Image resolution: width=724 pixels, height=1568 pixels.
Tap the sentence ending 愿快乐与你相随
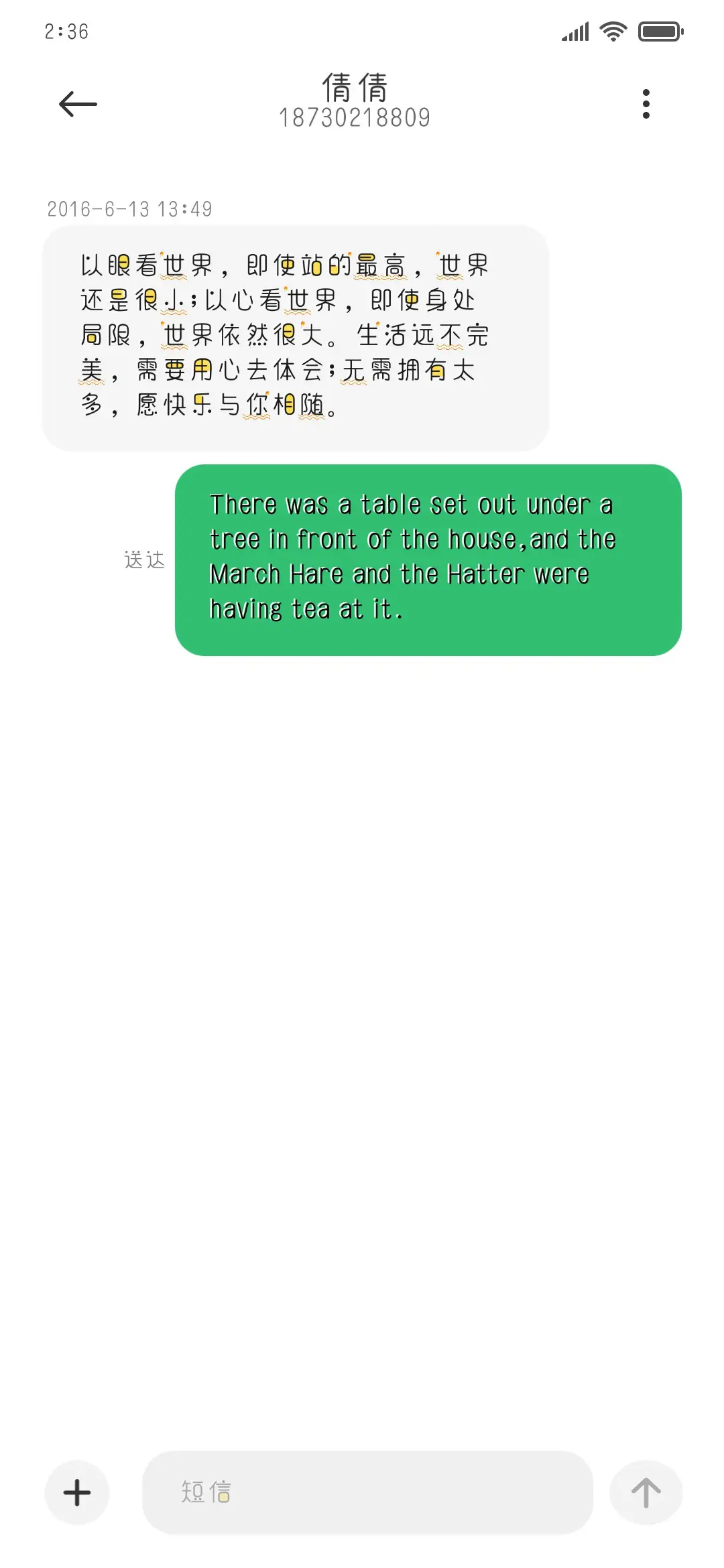tap(235, 405)
